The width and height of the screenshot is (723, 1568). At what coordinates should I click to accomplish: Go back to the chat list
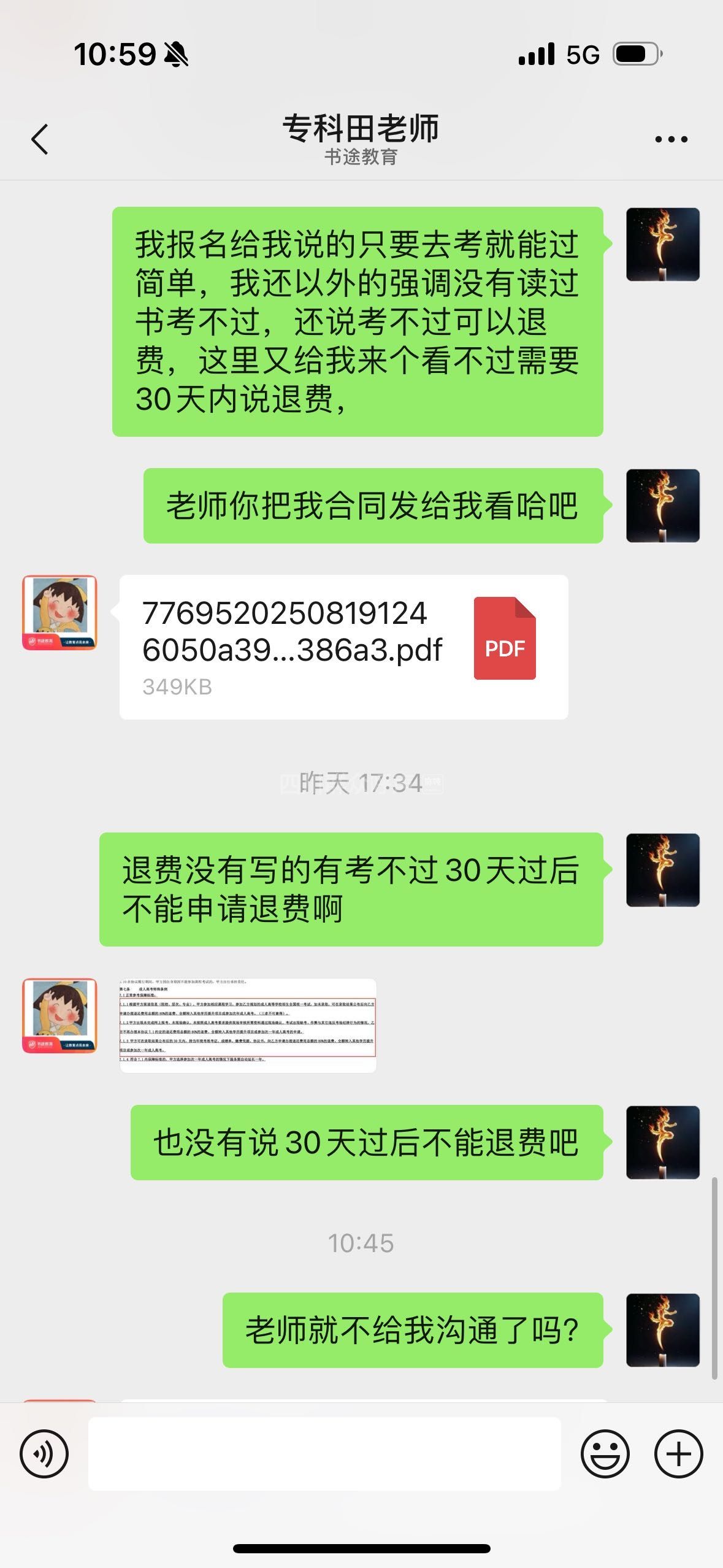point(40,139)
